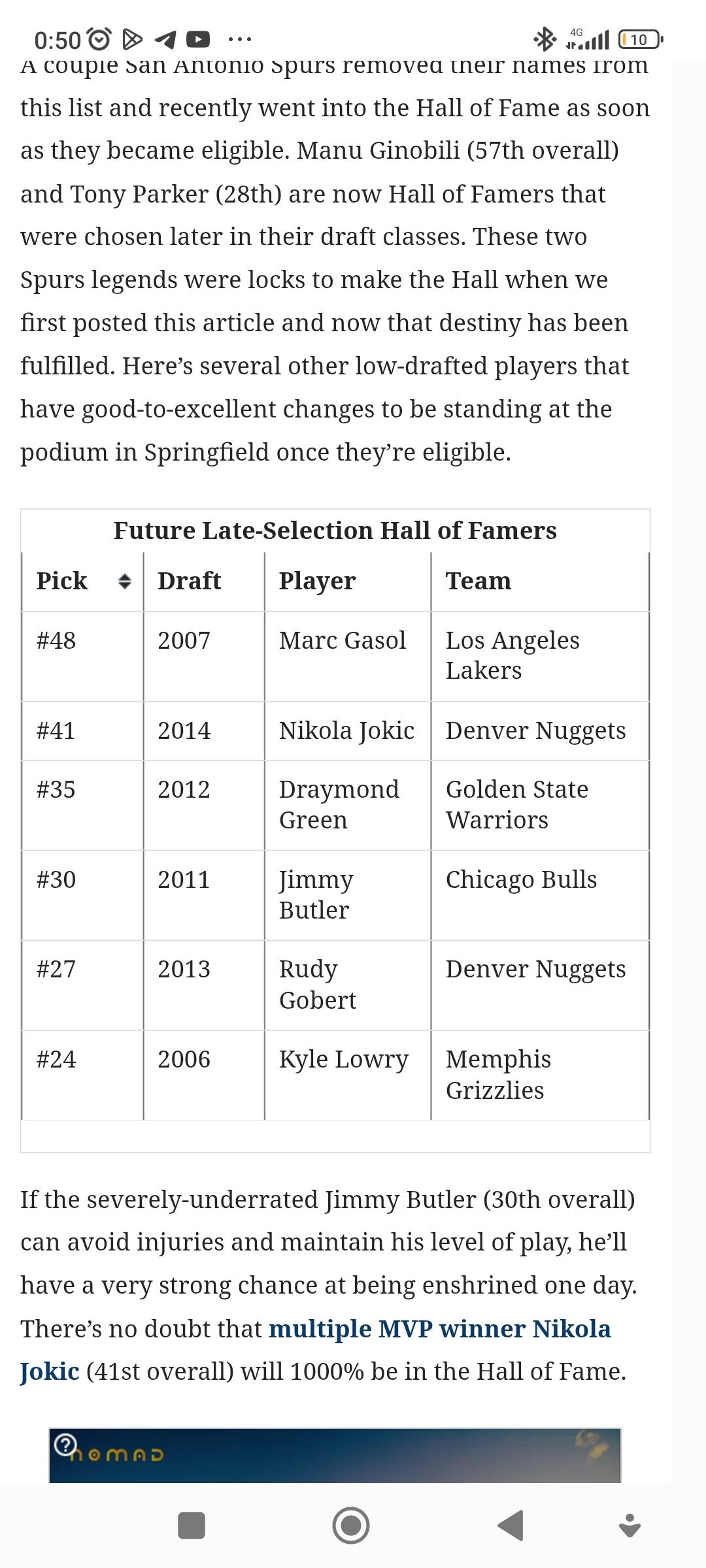Go to the home screen

351,1526
